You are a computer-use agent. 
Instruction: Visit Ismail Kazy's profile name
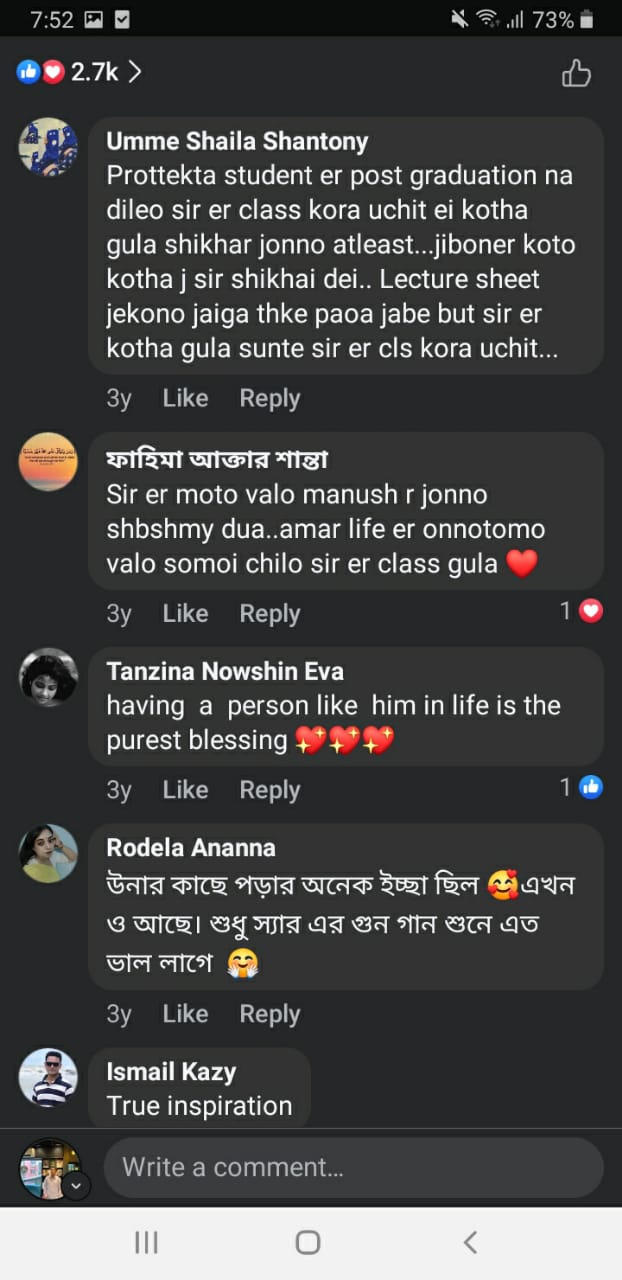click(x=171, y=1072)
